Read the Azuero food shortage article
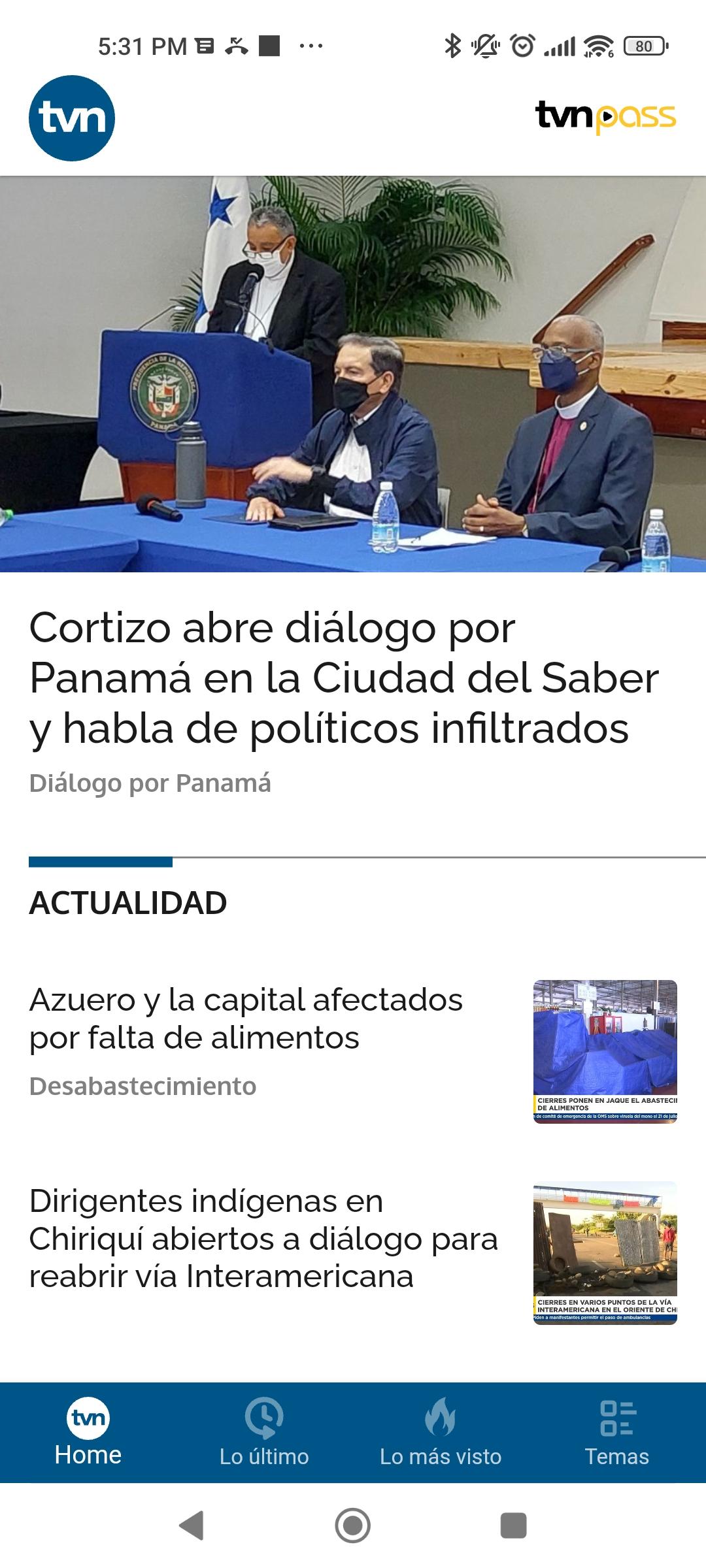The height and width of the screenshot is (1568, 706). (x=246, y=1019)
